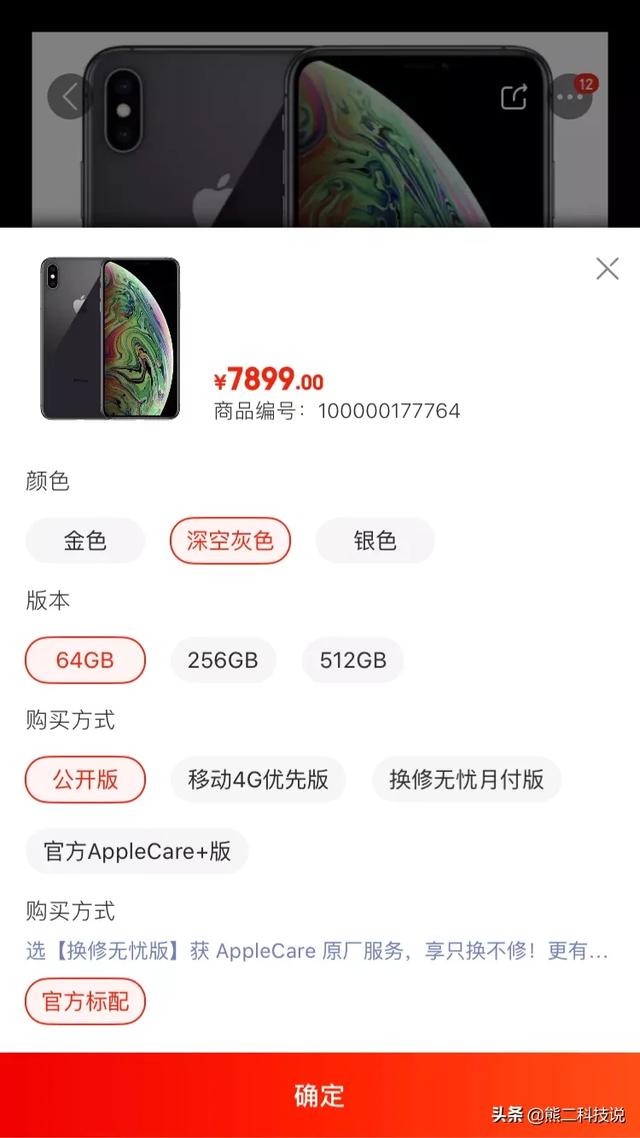Open the three-dot more menu
Screen dimensions: 640x1138
[x=570, y=97]
